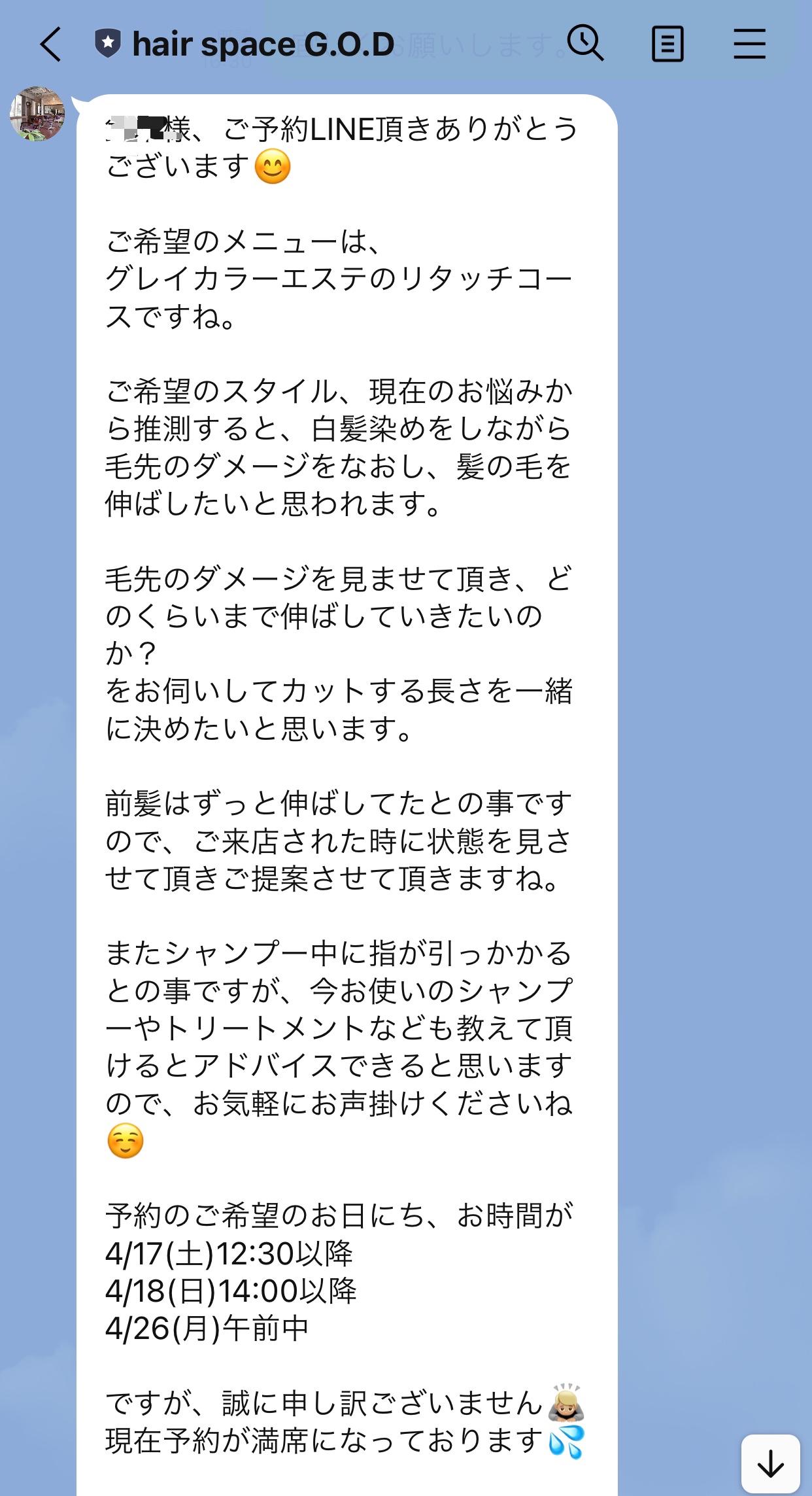The image size is (812, 1496).
Task: Search within this chat
Action: (585, 44)
